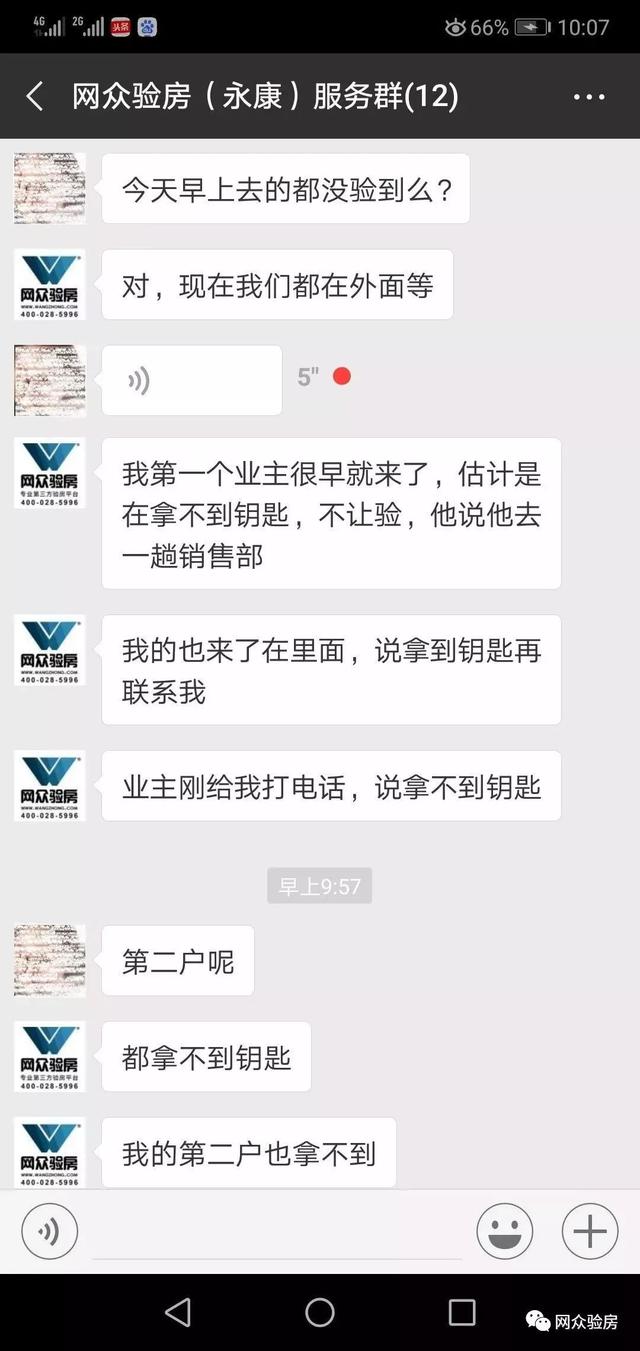The width and height of the screenshot is (640, 1351).
Task: Tap the system back button
Action: point(177,1312)
